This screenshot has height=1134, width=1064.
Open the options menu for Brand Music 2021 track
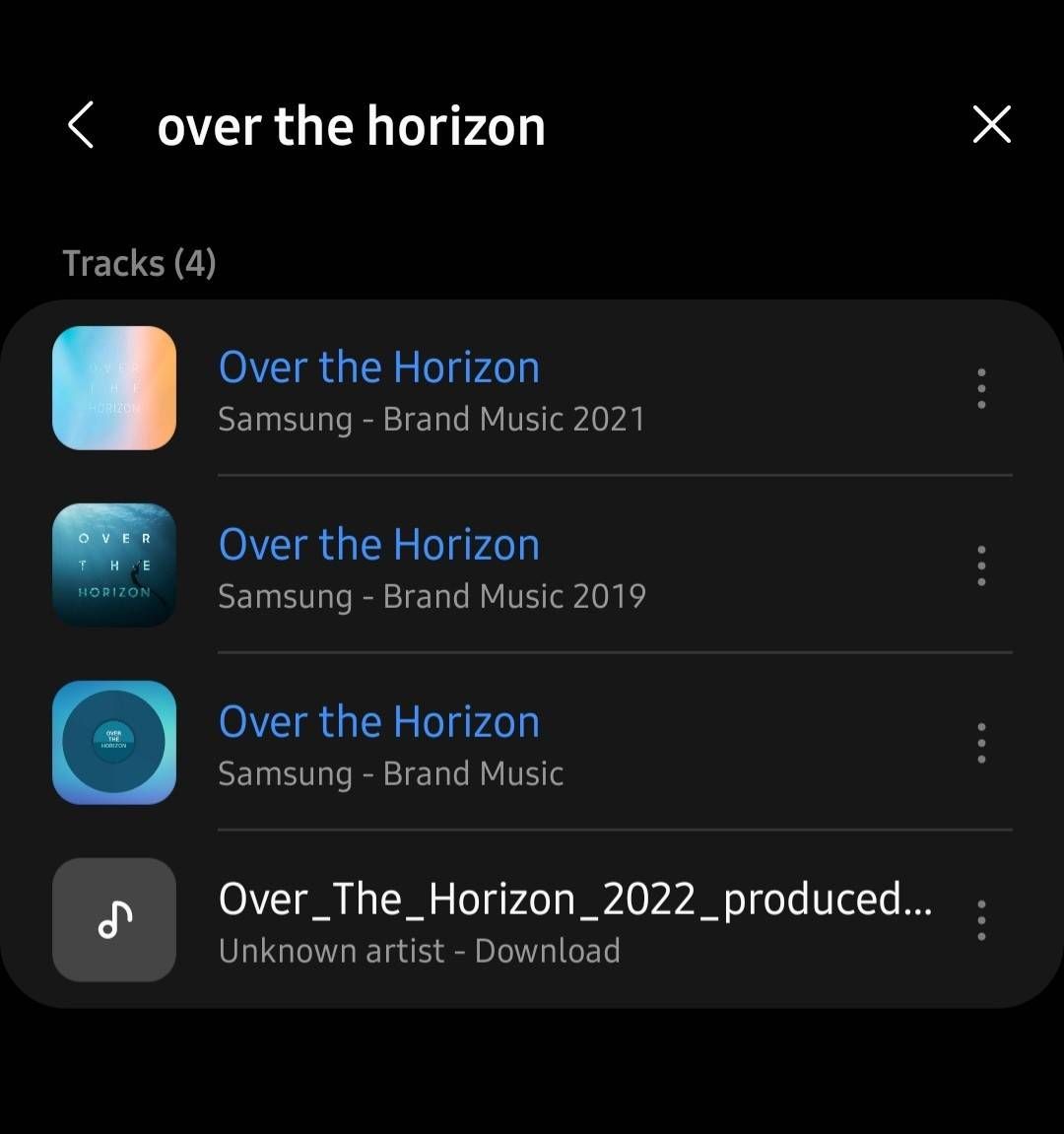(x=981, y=388)
